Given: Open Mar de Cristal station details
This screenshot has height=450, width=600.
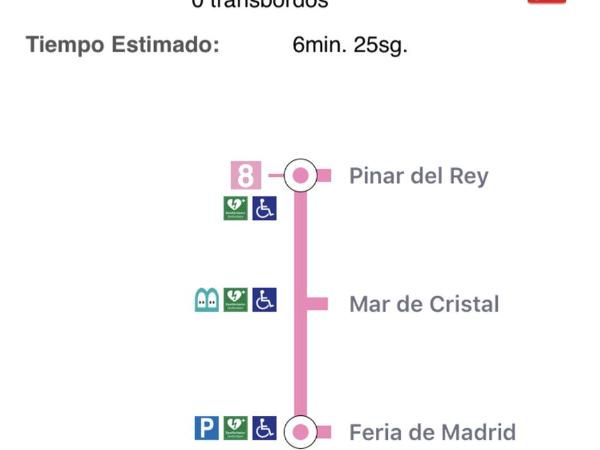Looking at the screenshot, I should 423,304.
